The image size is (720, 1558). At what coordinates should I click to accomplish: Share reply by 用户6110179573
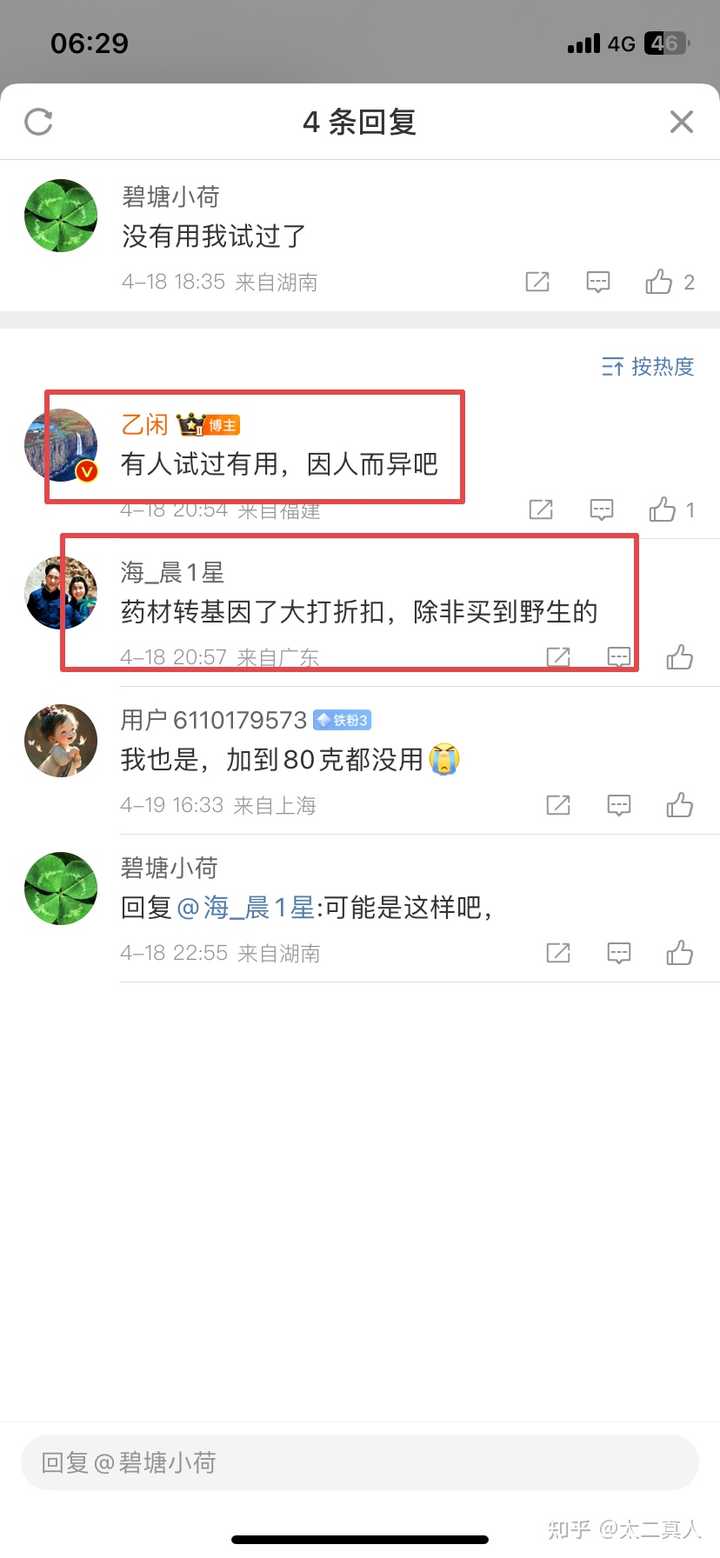tap(558, 805)
